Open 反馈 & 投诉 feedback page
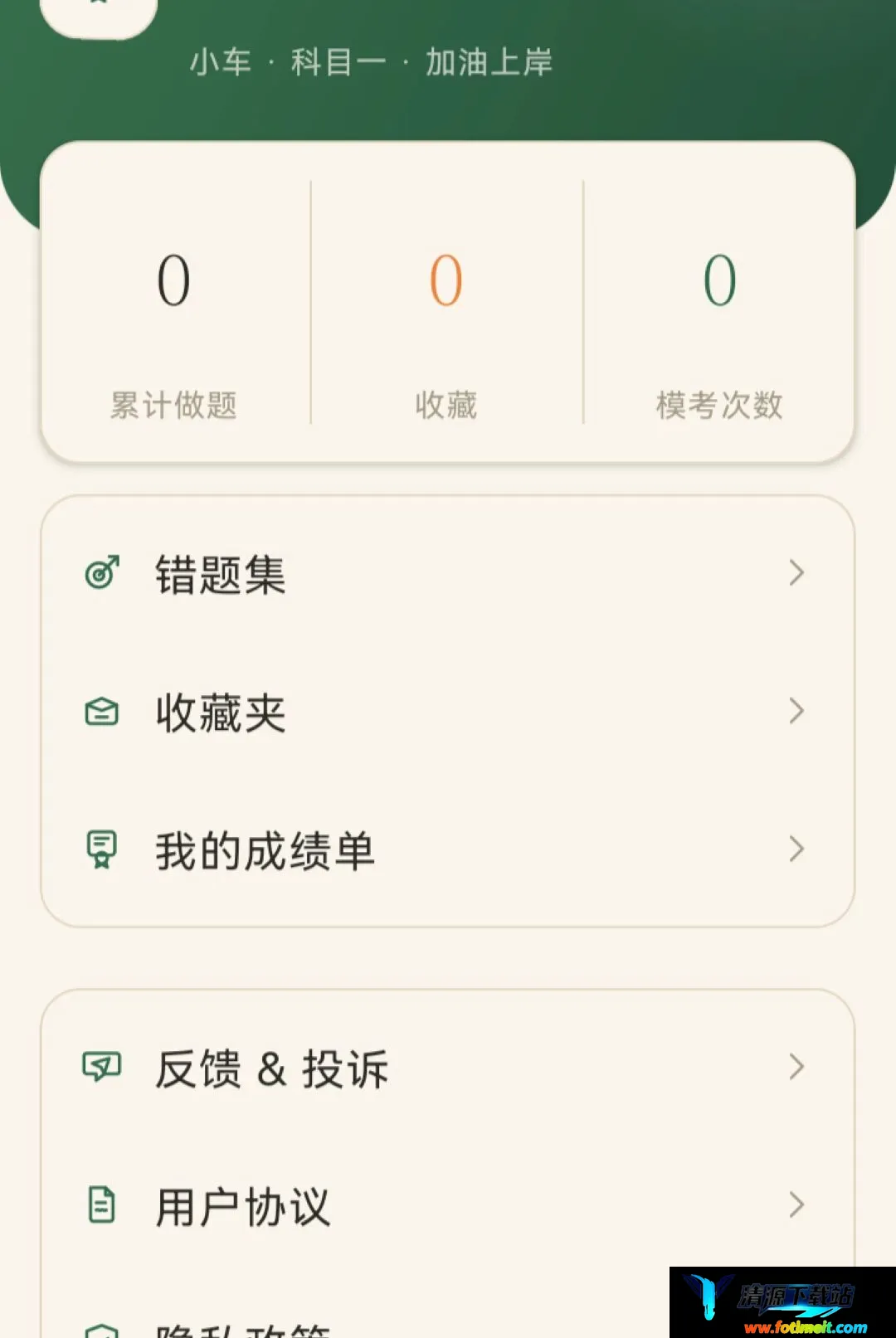 tap(447, 1068)
